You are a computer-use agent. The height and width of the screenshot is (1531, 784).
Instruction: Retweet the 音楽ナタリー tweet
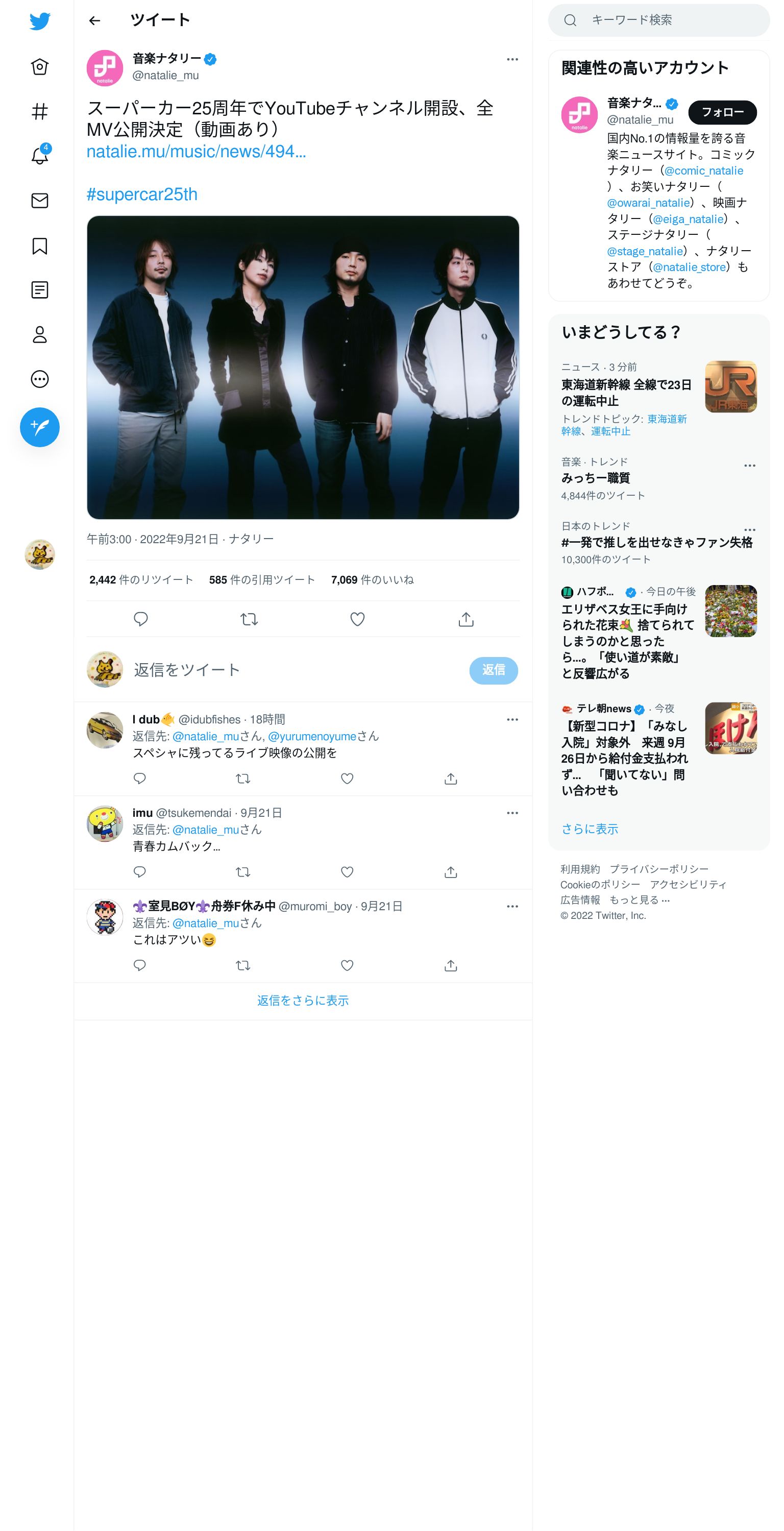coord(249,619)
